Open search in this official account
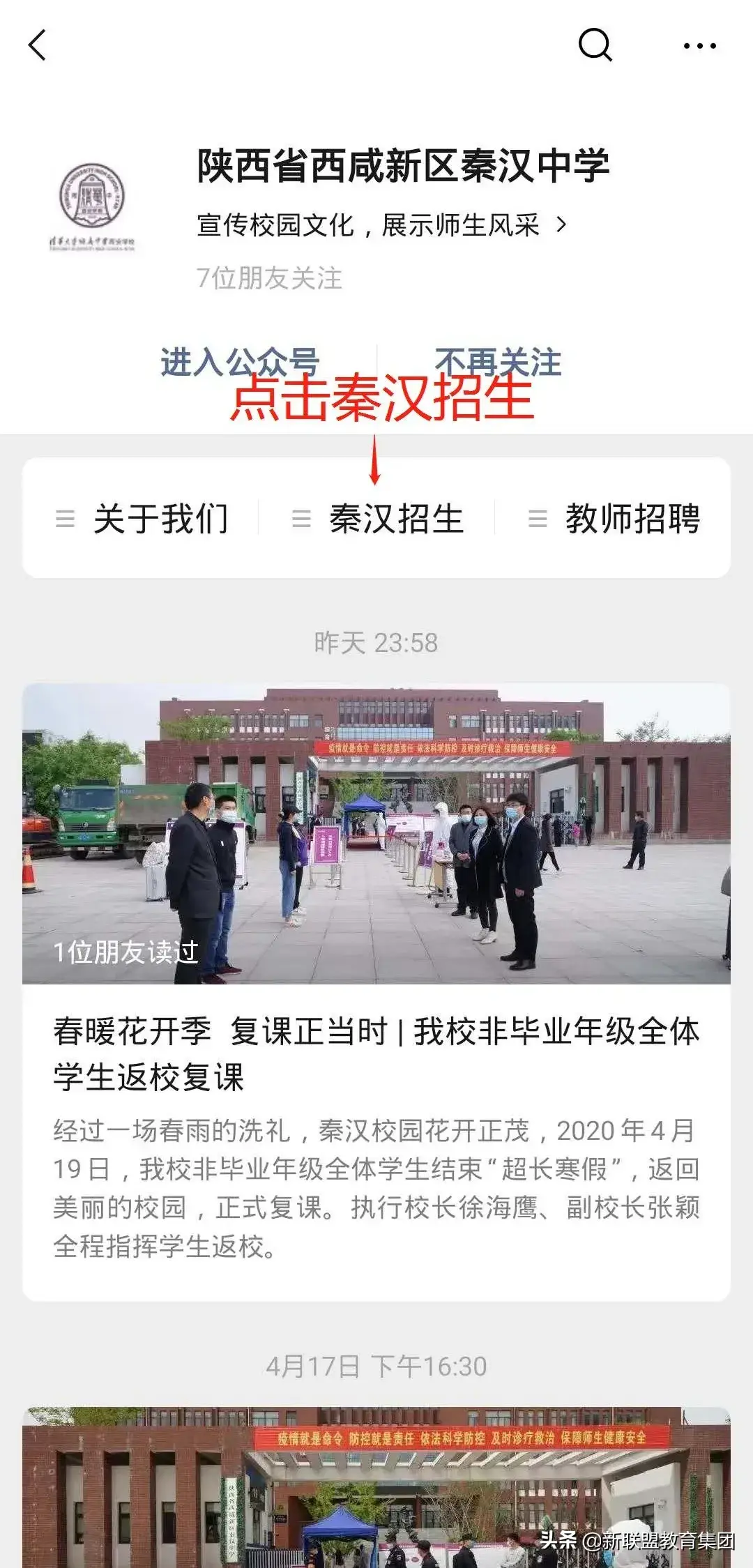 (595, 46)
